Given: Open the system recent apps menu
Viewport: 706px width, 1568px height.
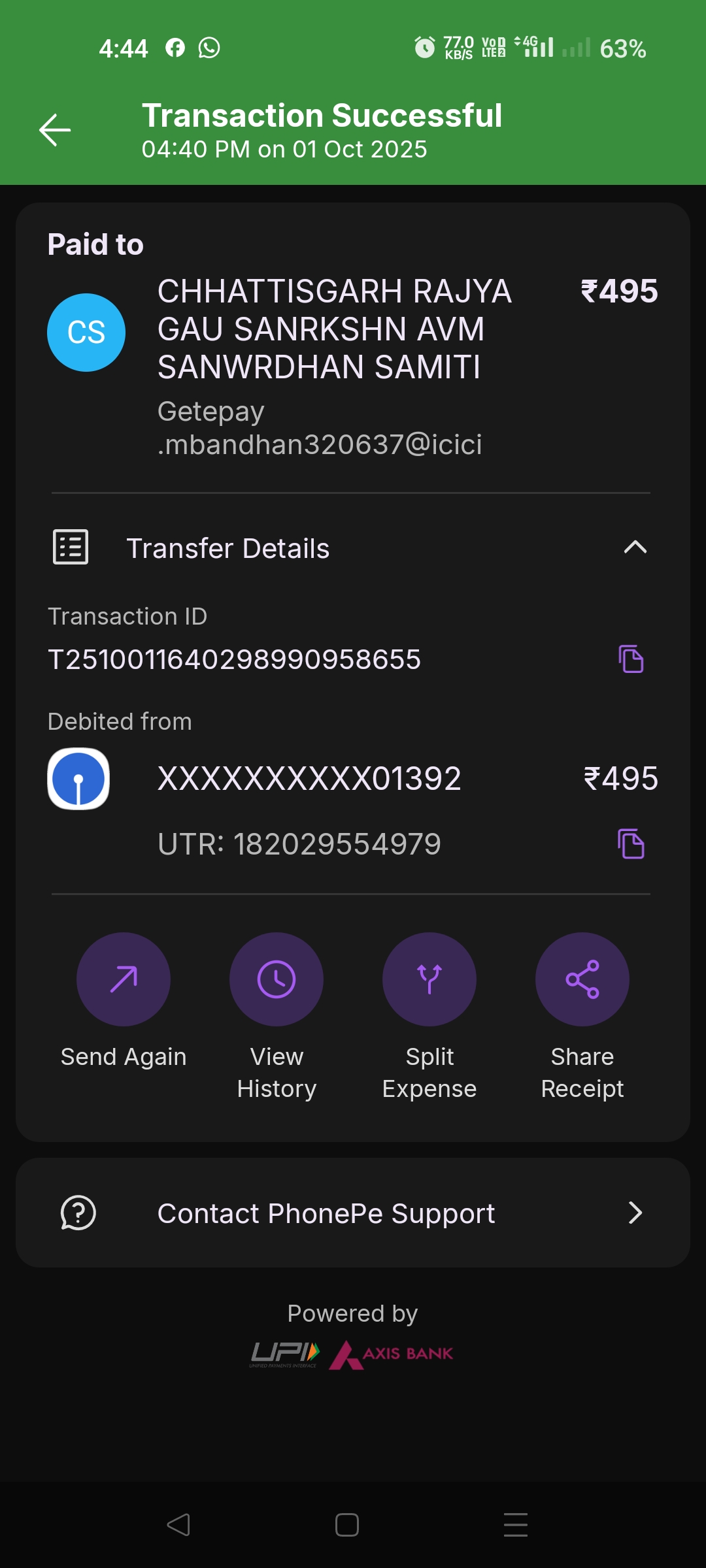Looking at the screenshot, I should (516, 1525).
